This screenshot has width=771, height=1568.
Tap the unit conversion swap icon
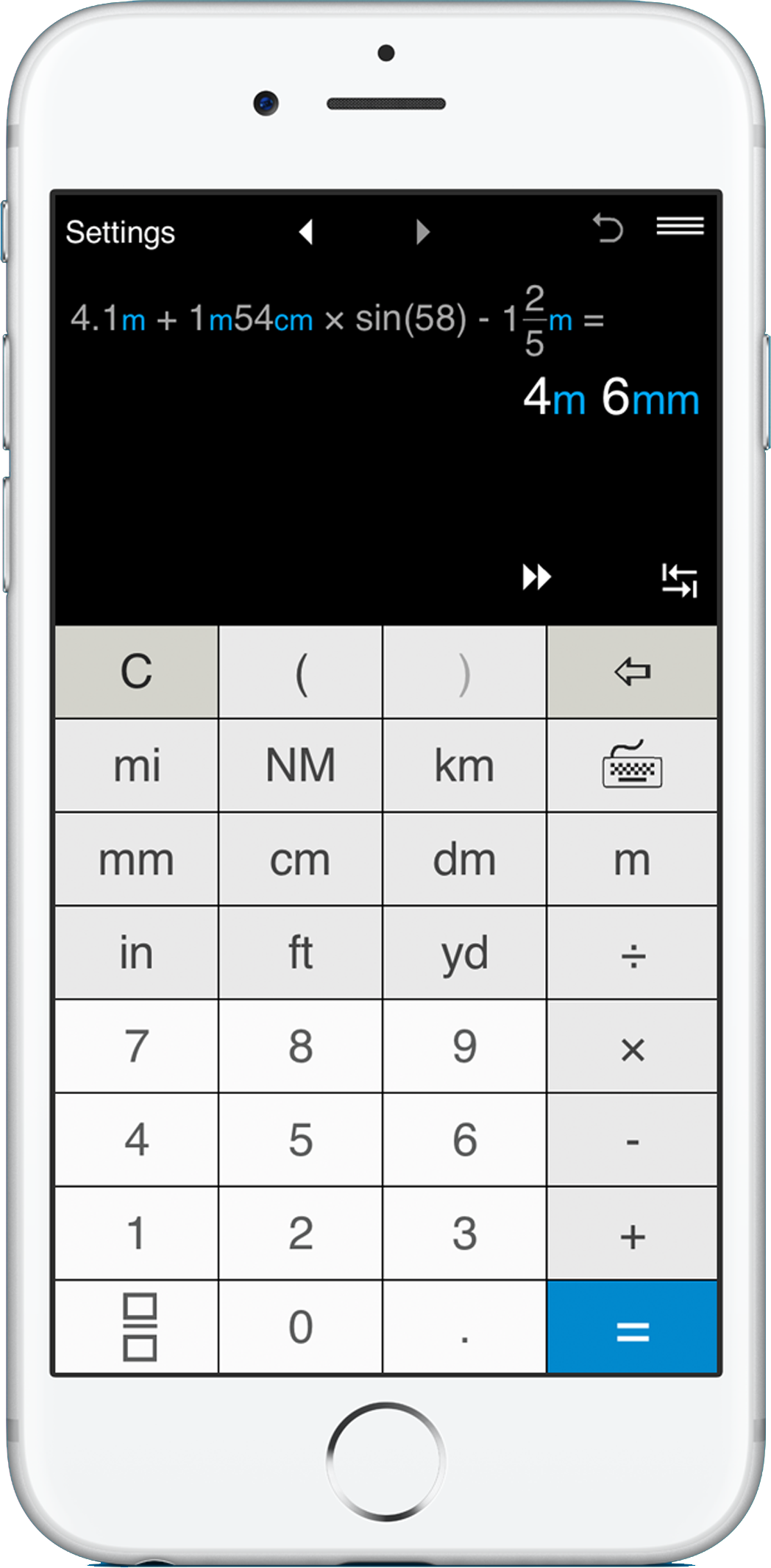pos(679,581)
